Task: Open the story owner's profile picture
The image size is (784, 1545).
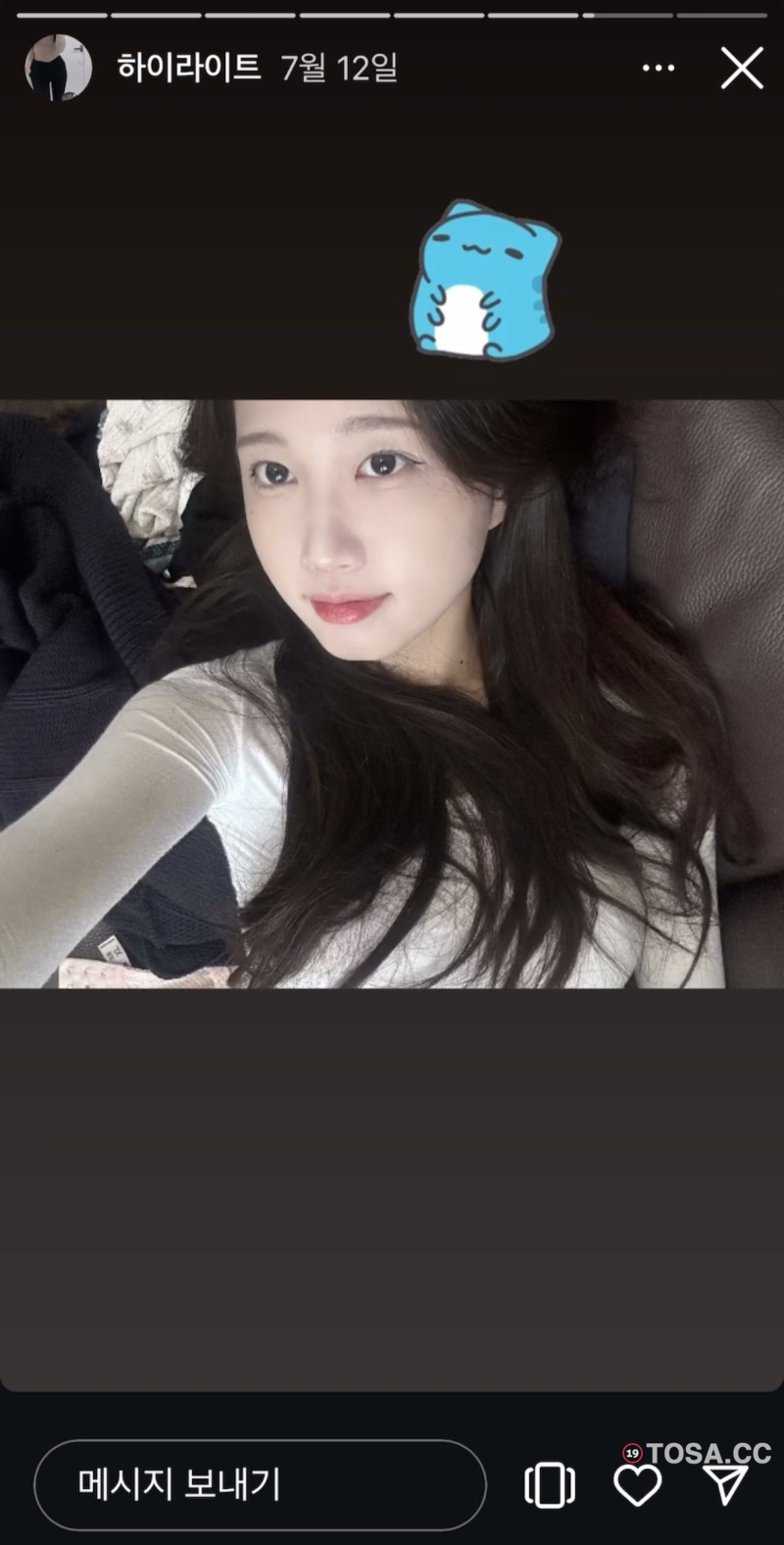Action: [59, 68]
